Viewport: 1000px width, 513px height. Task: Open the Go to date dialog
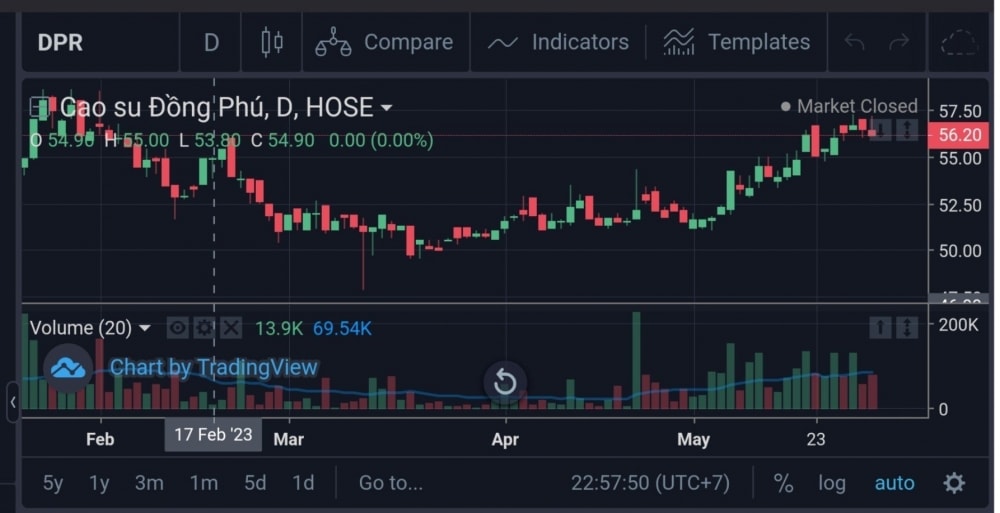tap(391, 483)
